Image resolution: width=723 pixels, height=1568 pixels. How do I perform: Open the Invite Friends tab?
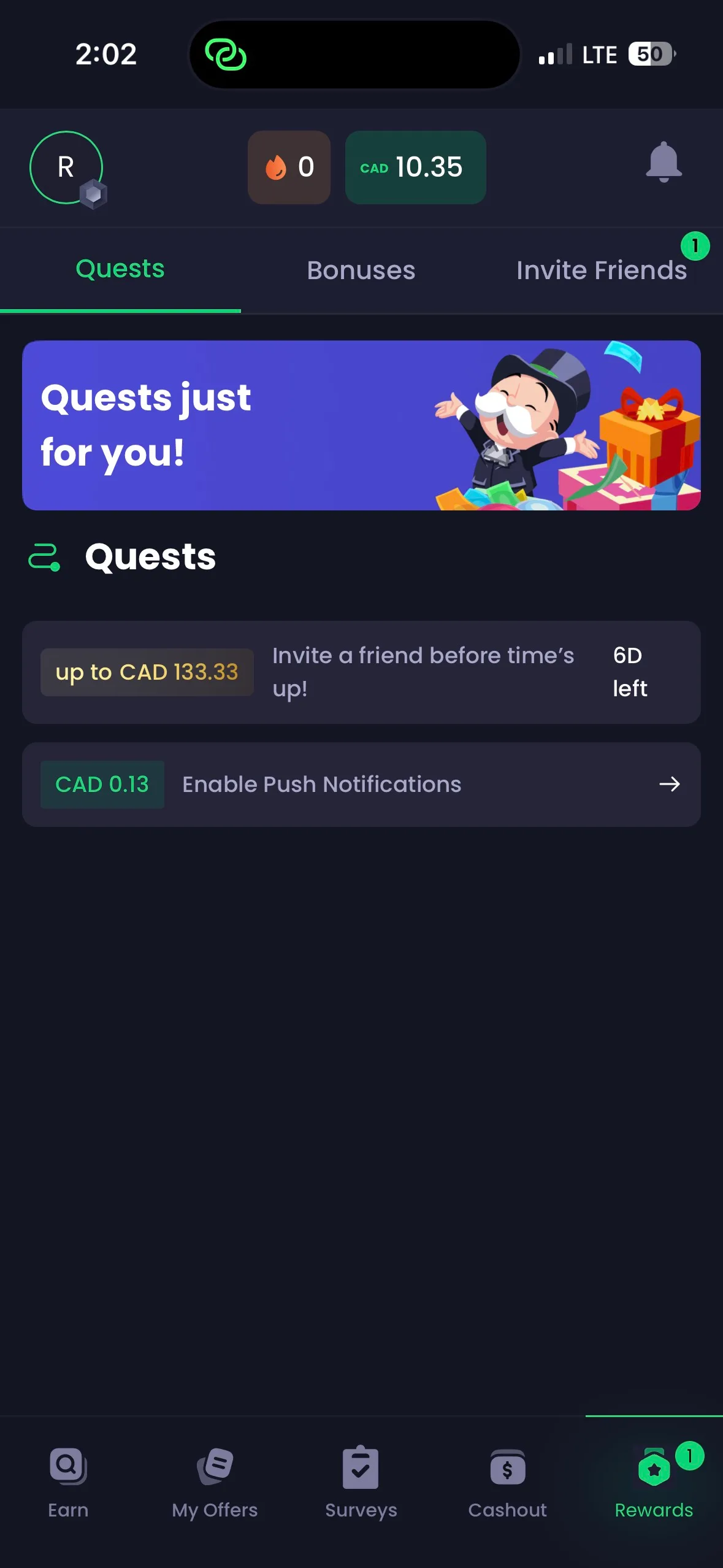click(602, 270)
